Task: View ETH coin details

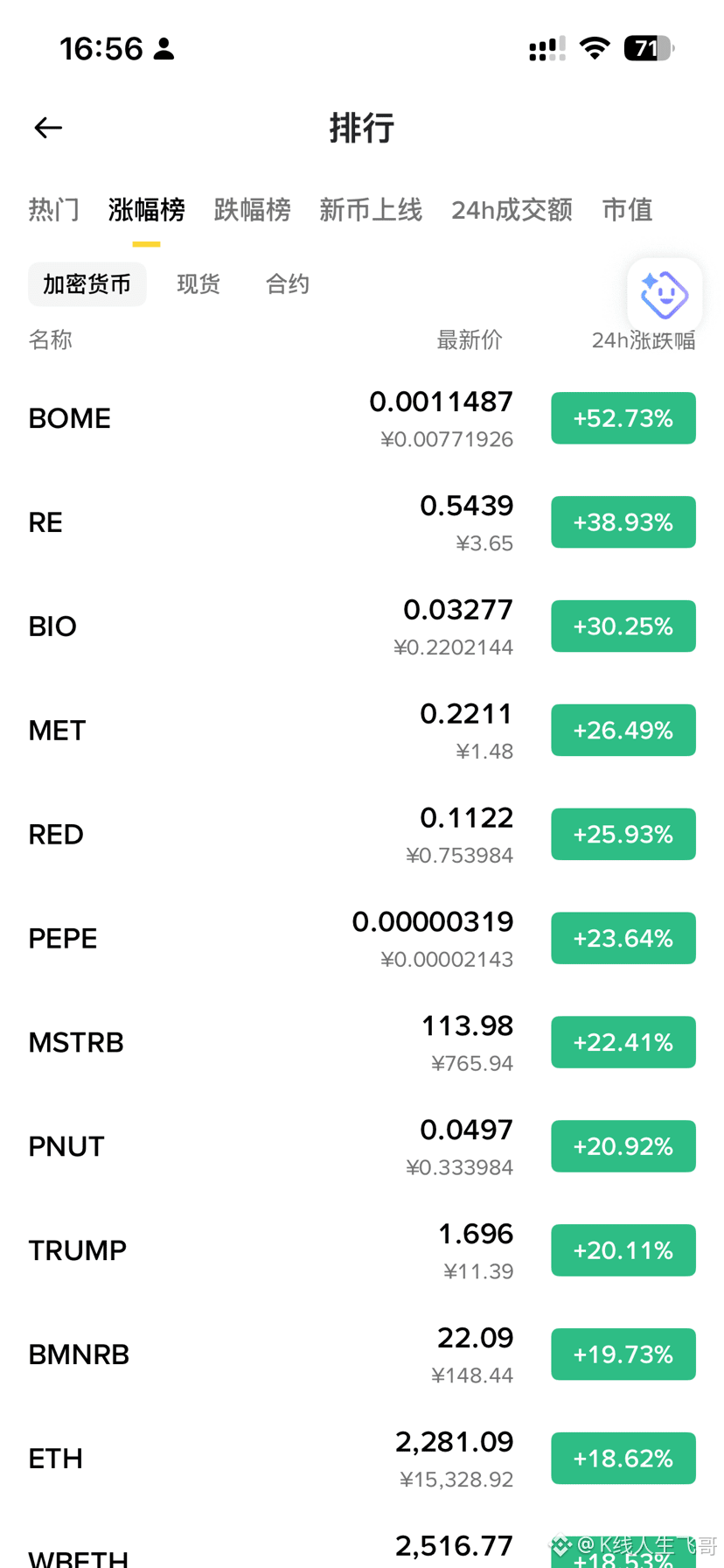Action: coord(362,1459)
